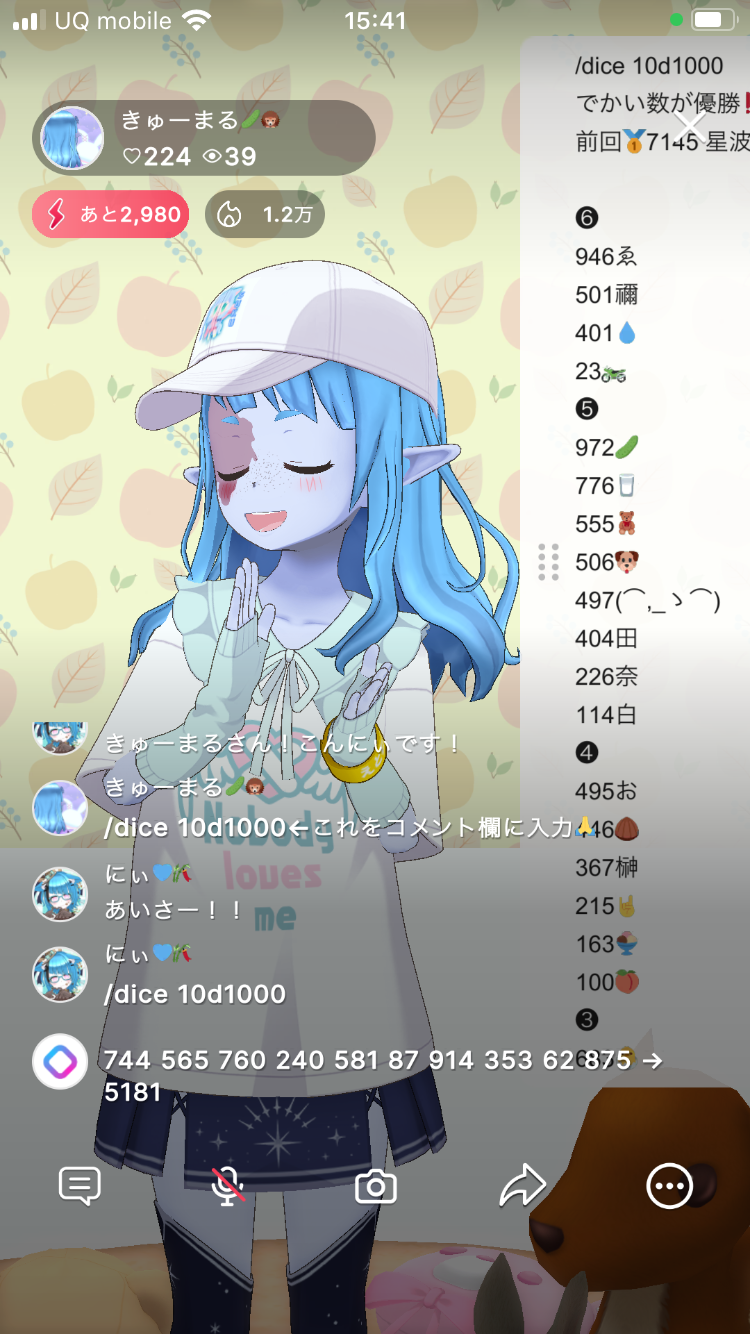View にぃ's avatar on the あいさー comment
Image resolution: width=750 pixels, height=1334 pixels.
coord(60,893)
